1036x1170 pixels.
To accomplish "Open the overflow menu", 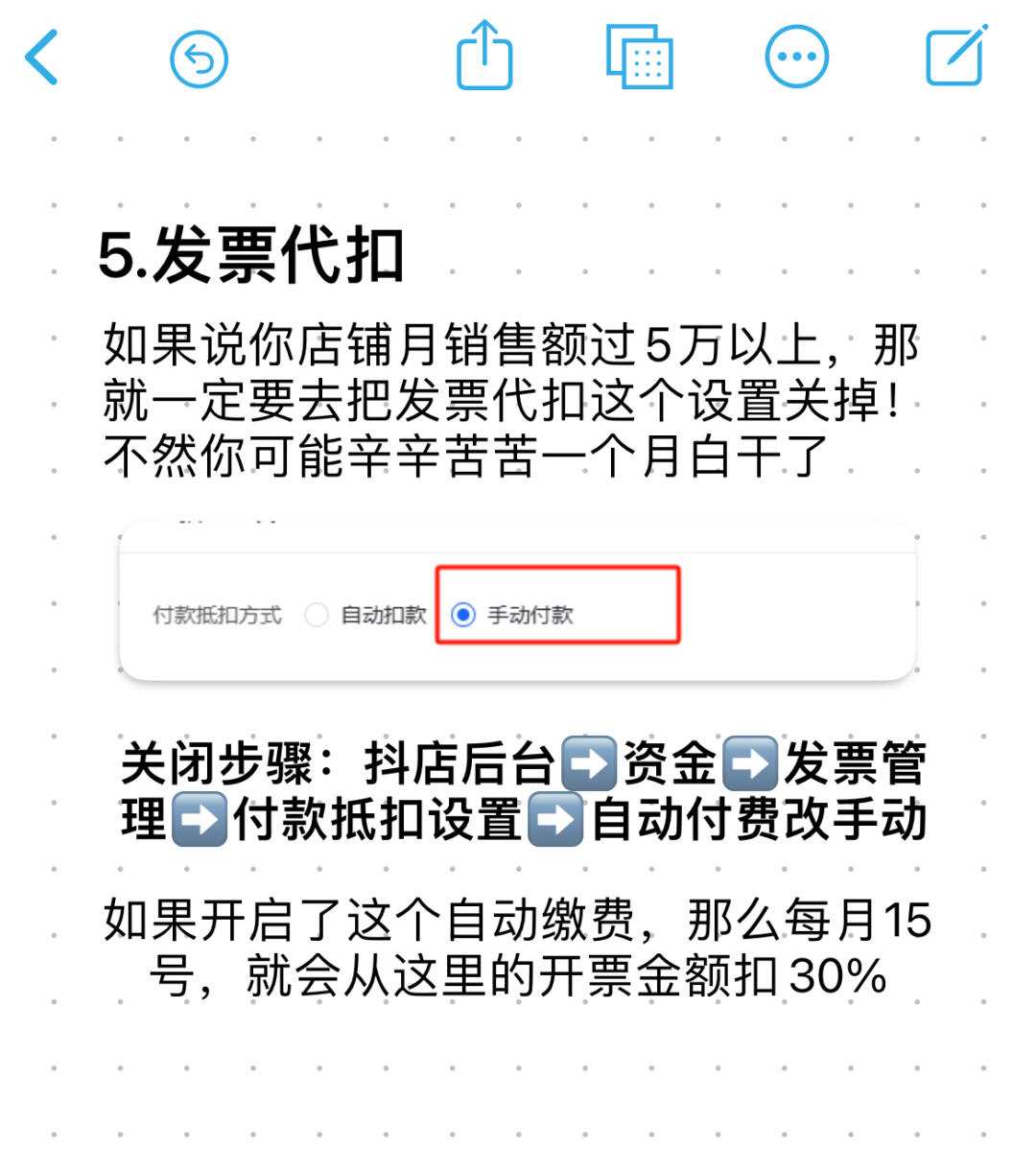I will [796, 58].
